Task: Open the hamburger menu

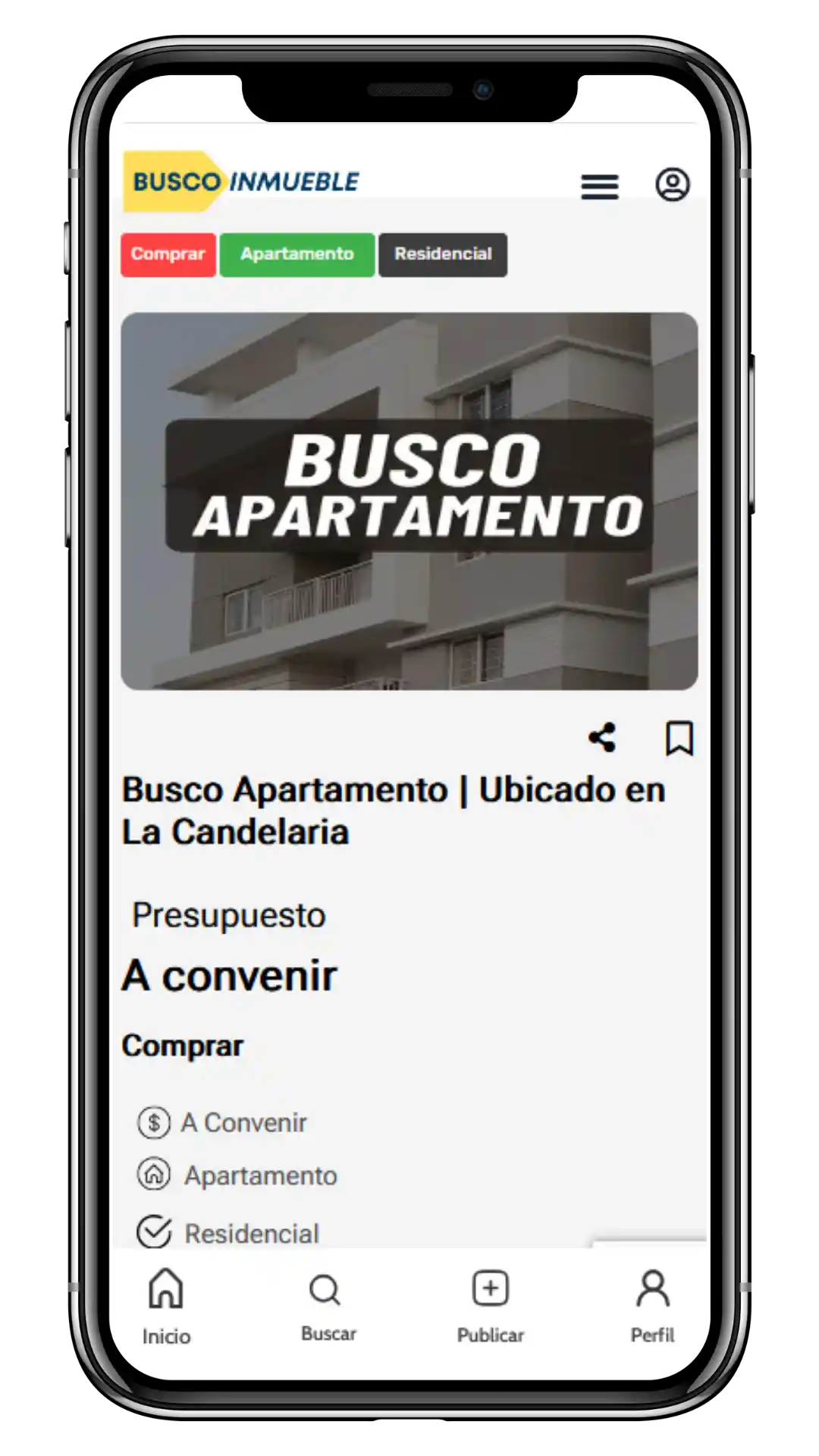Action: point(599,186)
